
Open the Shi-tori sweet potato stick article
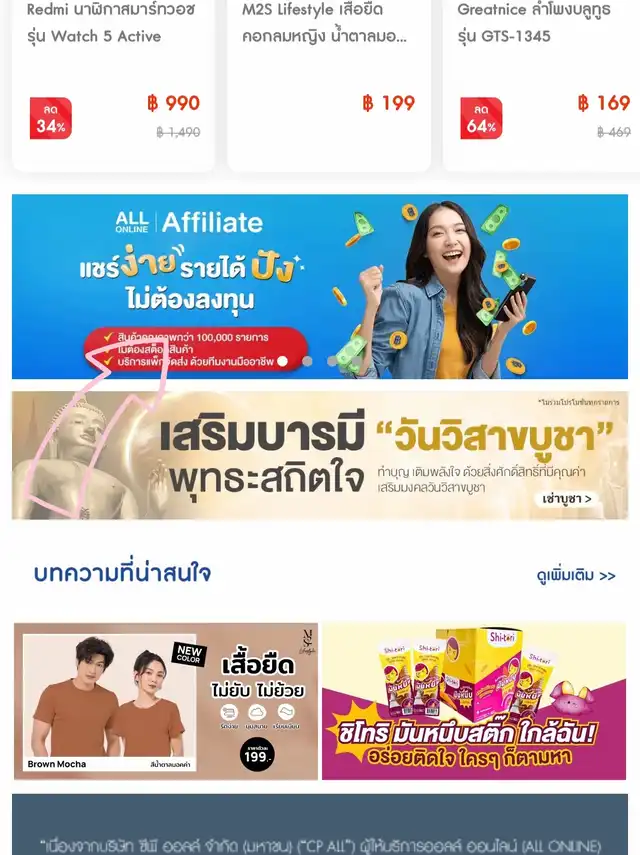[474, 701]
